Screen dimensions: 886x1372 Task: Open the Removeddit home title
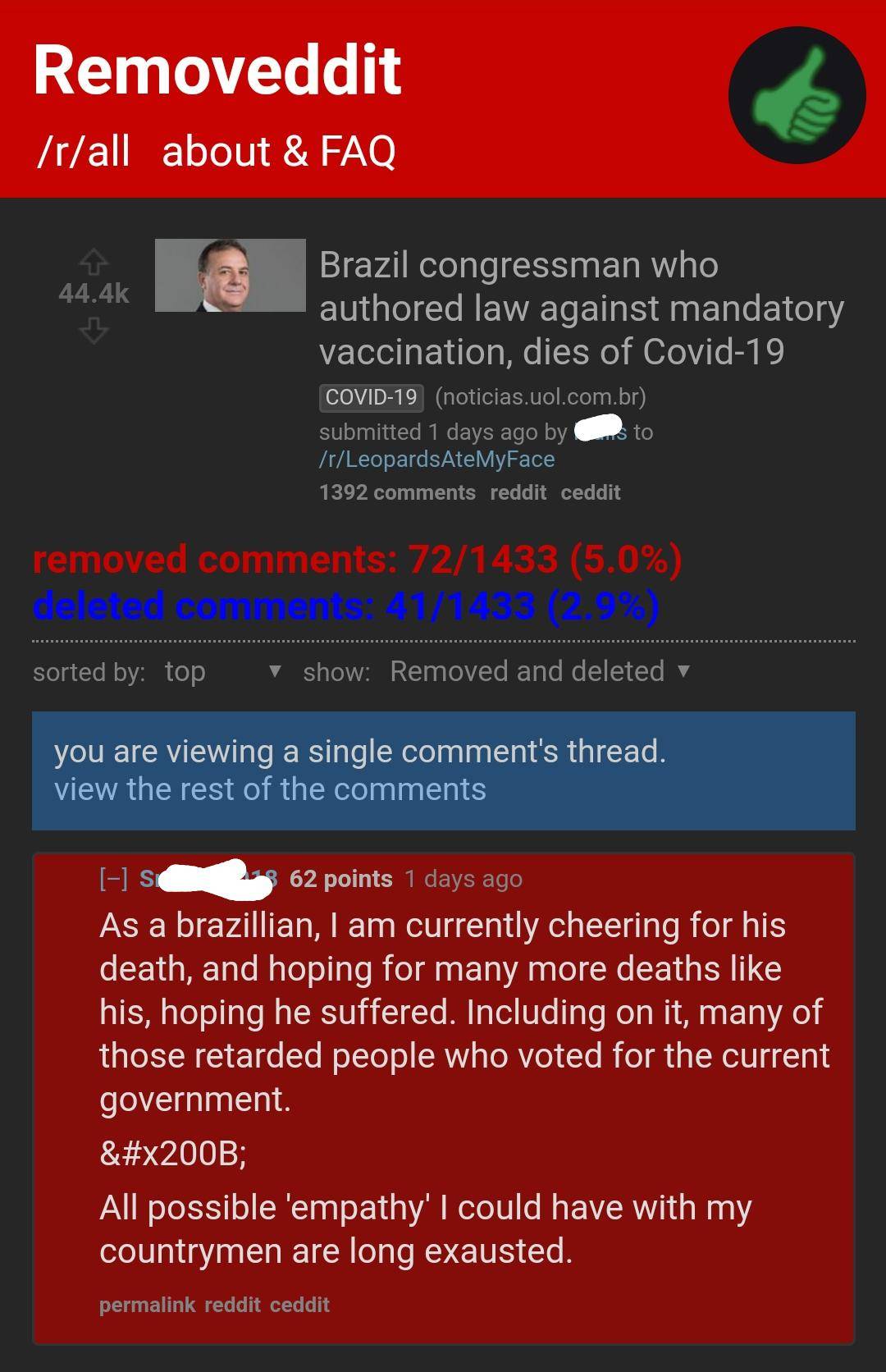217,71
